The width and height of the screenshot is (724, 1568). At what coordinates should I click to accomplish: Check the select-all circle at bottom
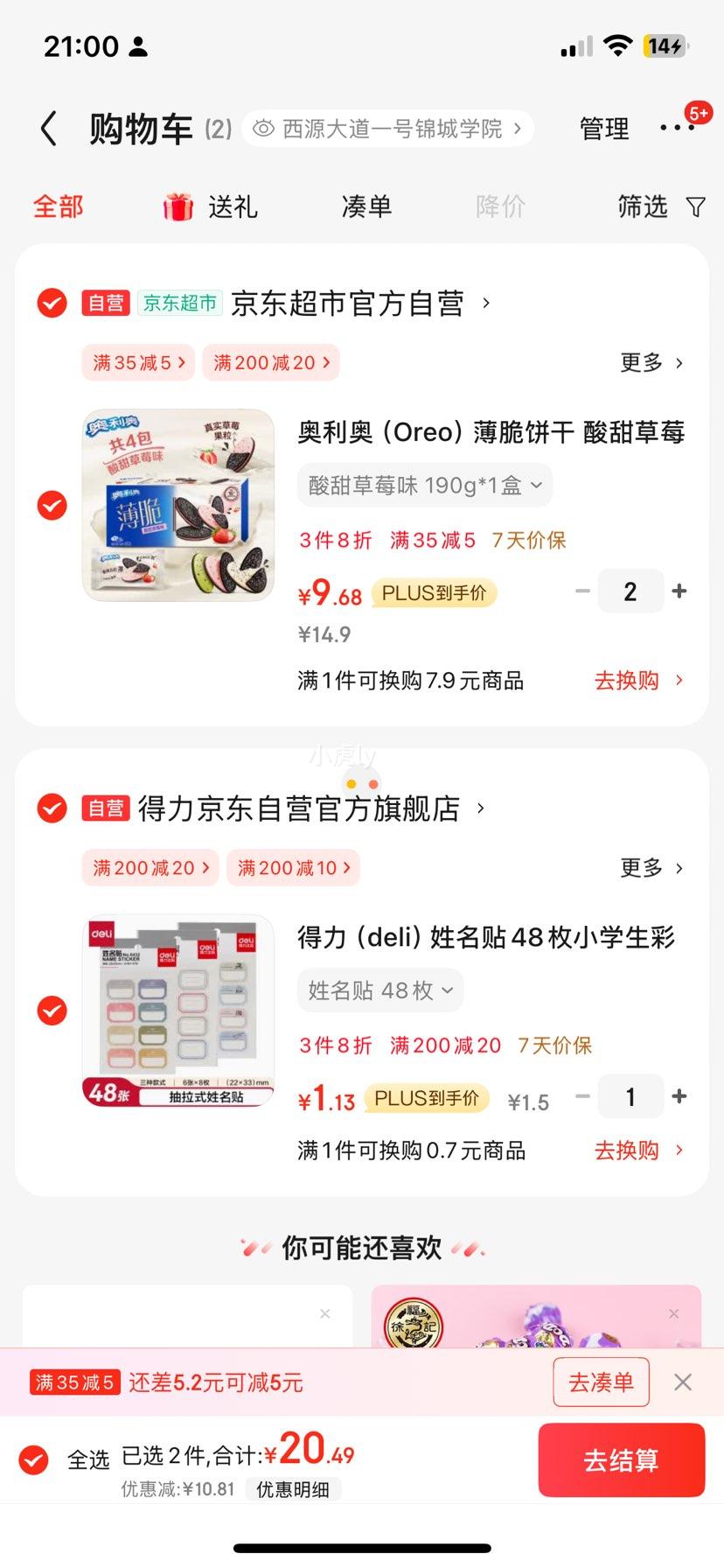click(x=34, y=1452)
